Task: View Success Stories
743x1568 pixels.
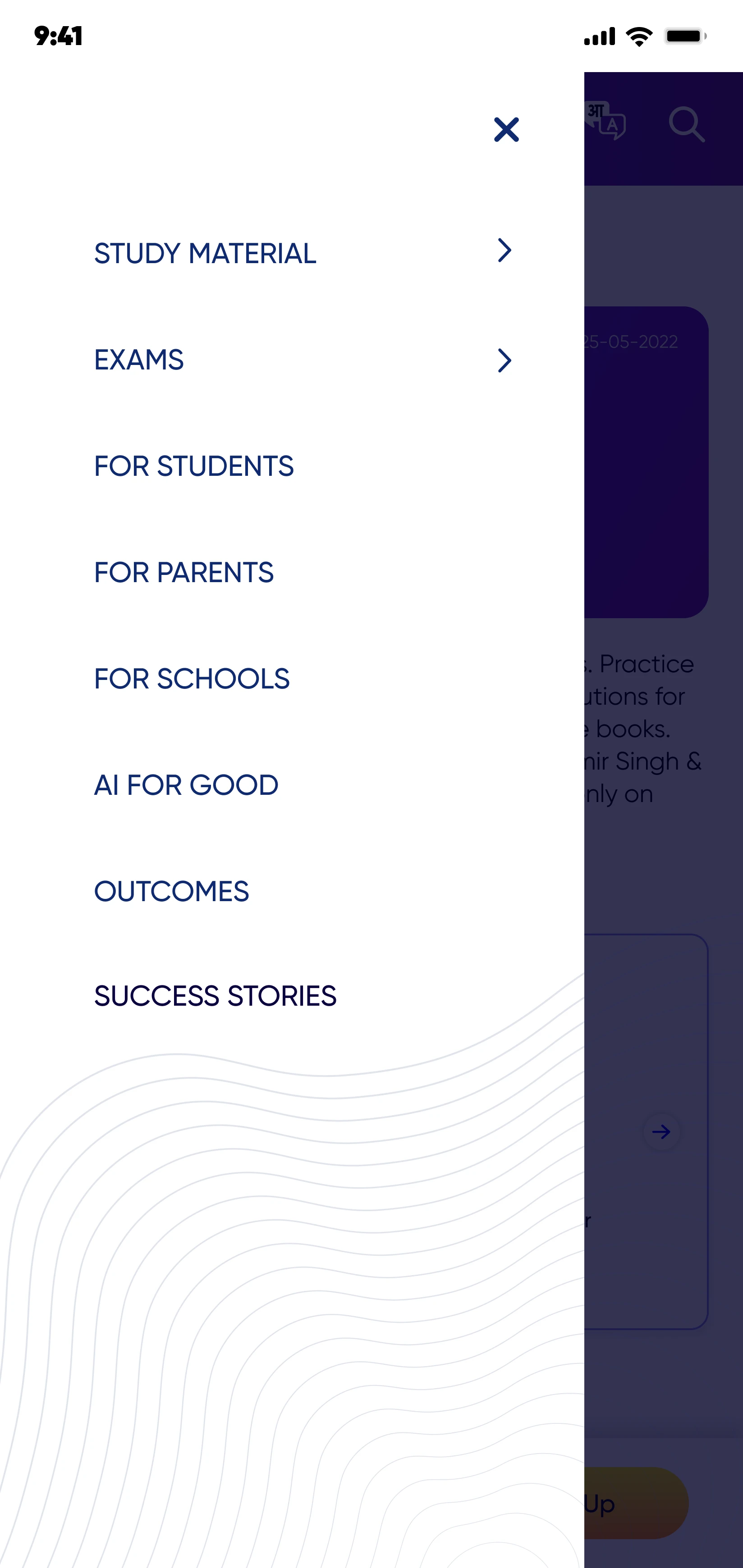Action: pos(215,996)
